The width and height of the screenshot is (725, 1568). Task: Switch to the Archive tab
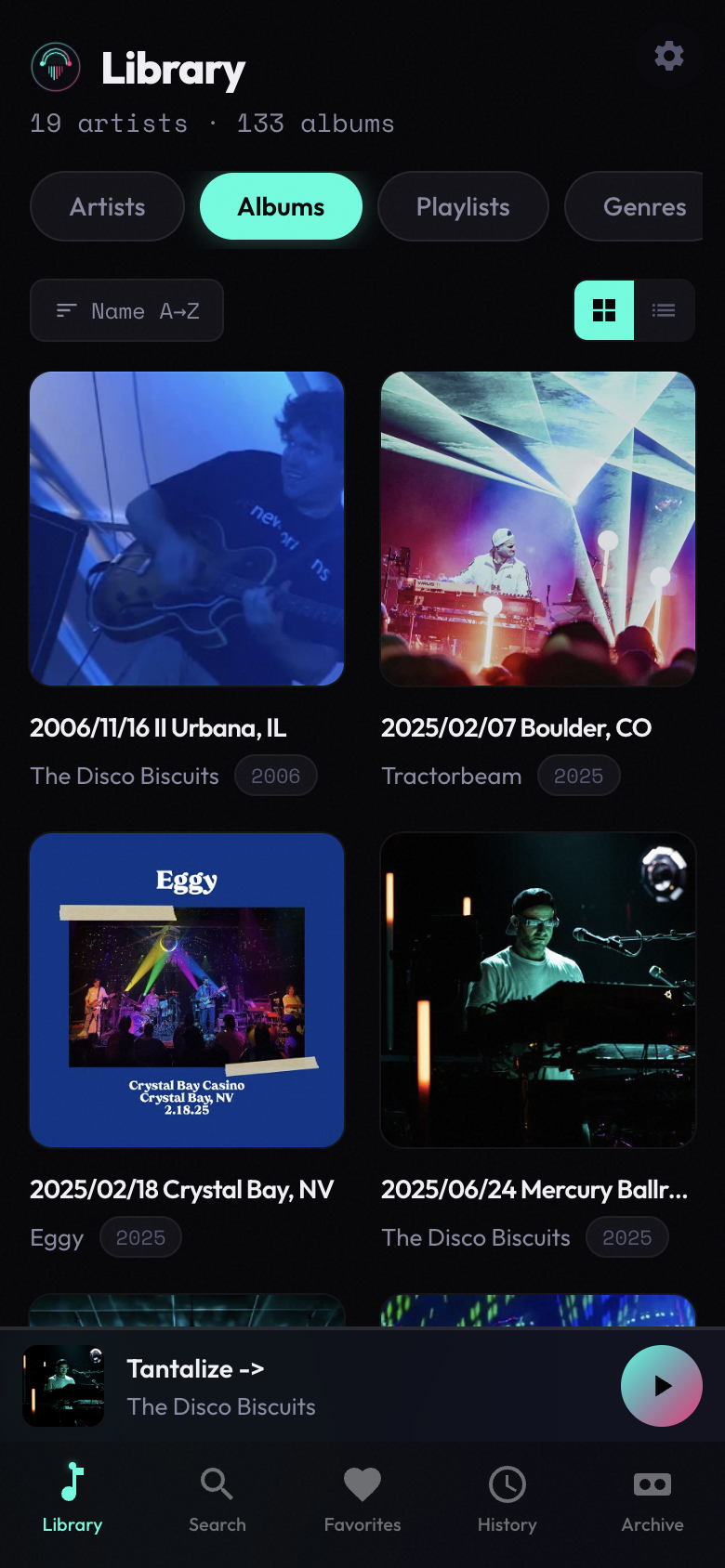(652, 1497)
